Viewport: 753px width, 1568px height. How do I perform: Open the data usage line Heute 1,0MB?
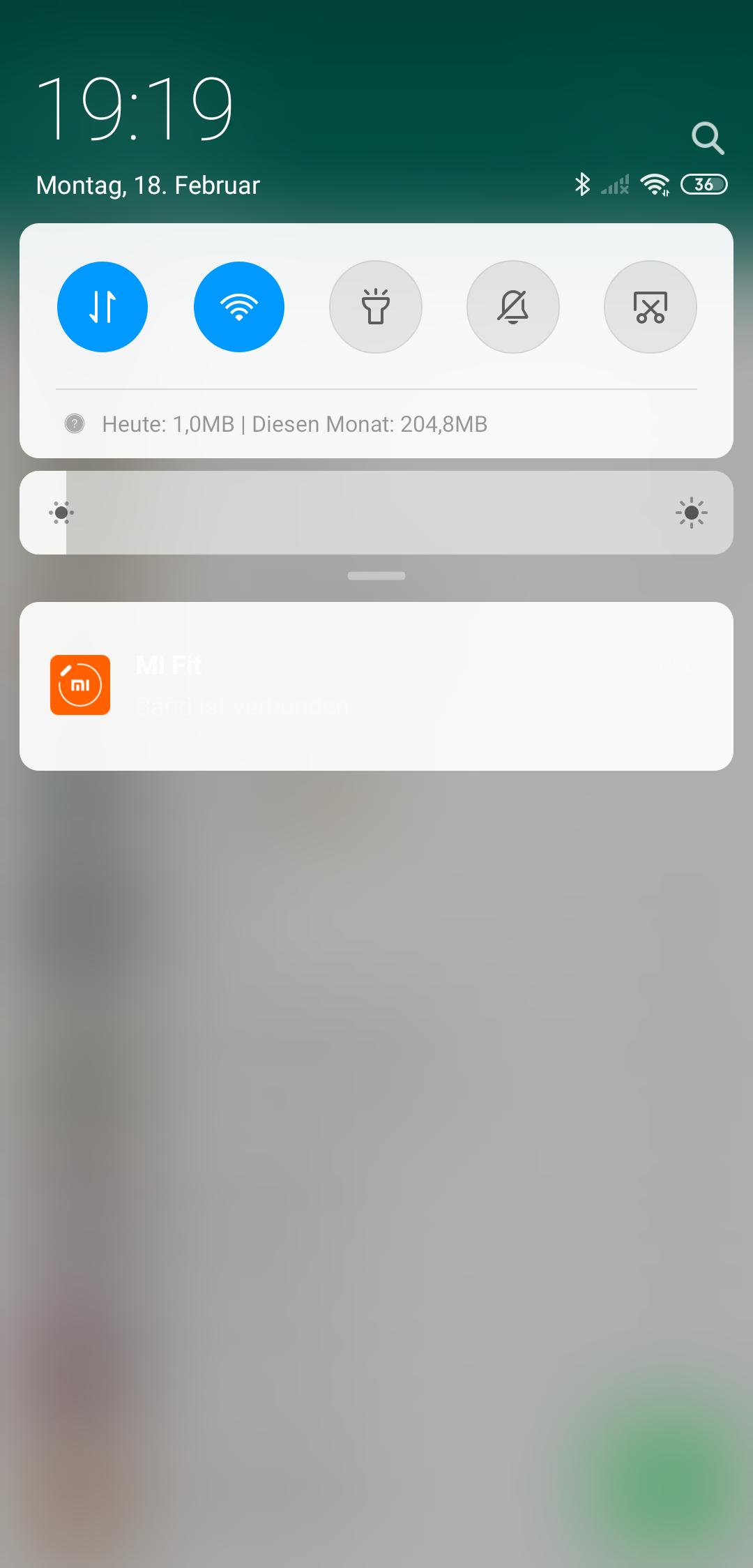[x=295, y=424]
